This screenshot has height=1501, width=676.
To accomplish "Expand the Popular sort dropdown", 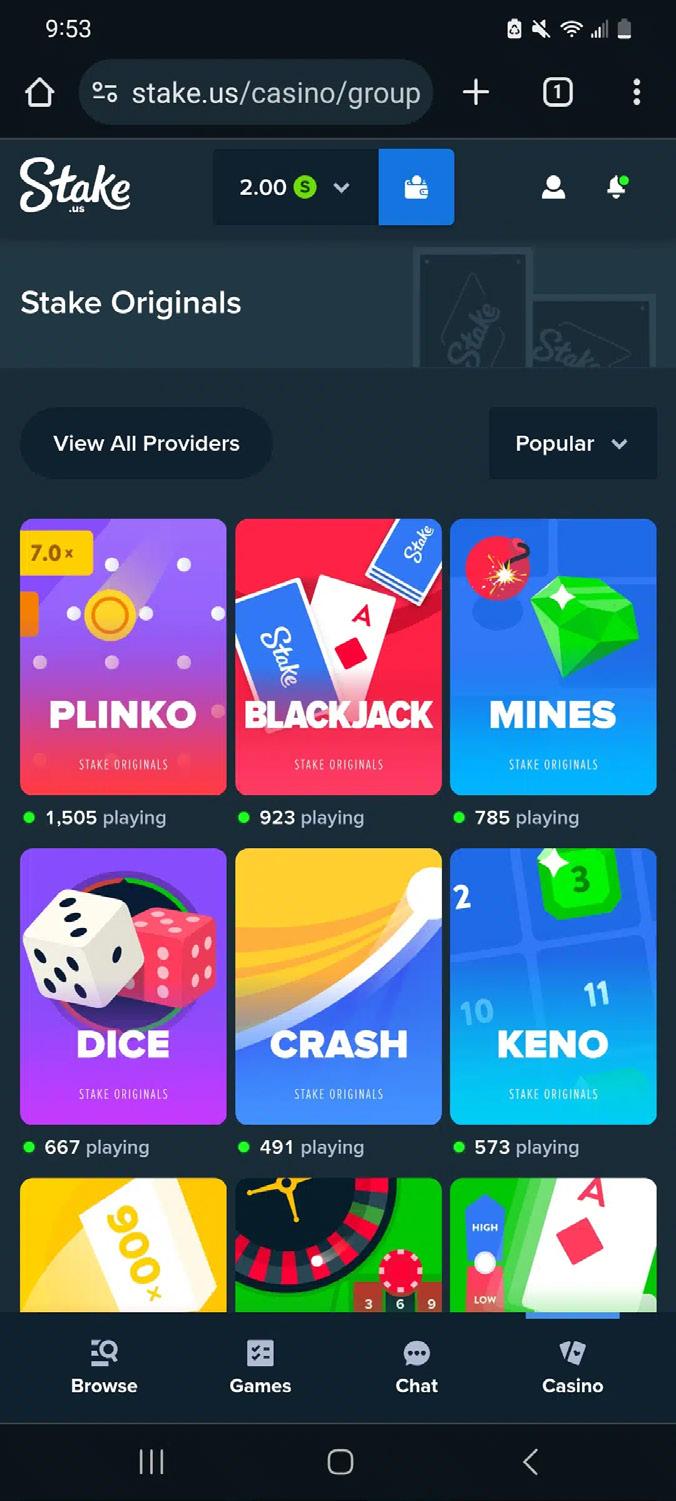I will (572, 443).
